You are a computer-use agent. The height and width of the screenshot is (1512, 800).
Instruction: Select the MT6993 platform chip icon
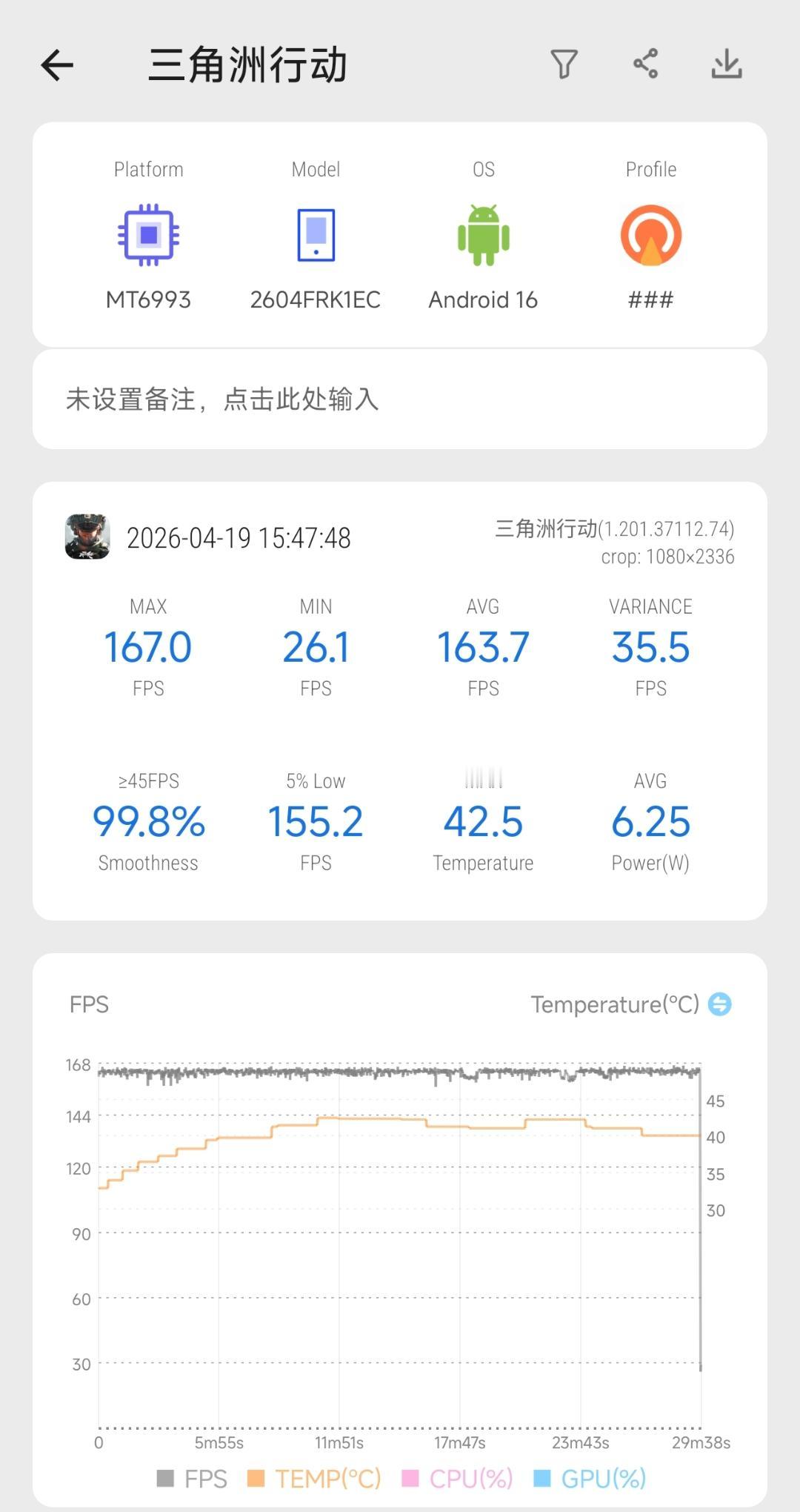pyautogui.click(x=148, y=234)
